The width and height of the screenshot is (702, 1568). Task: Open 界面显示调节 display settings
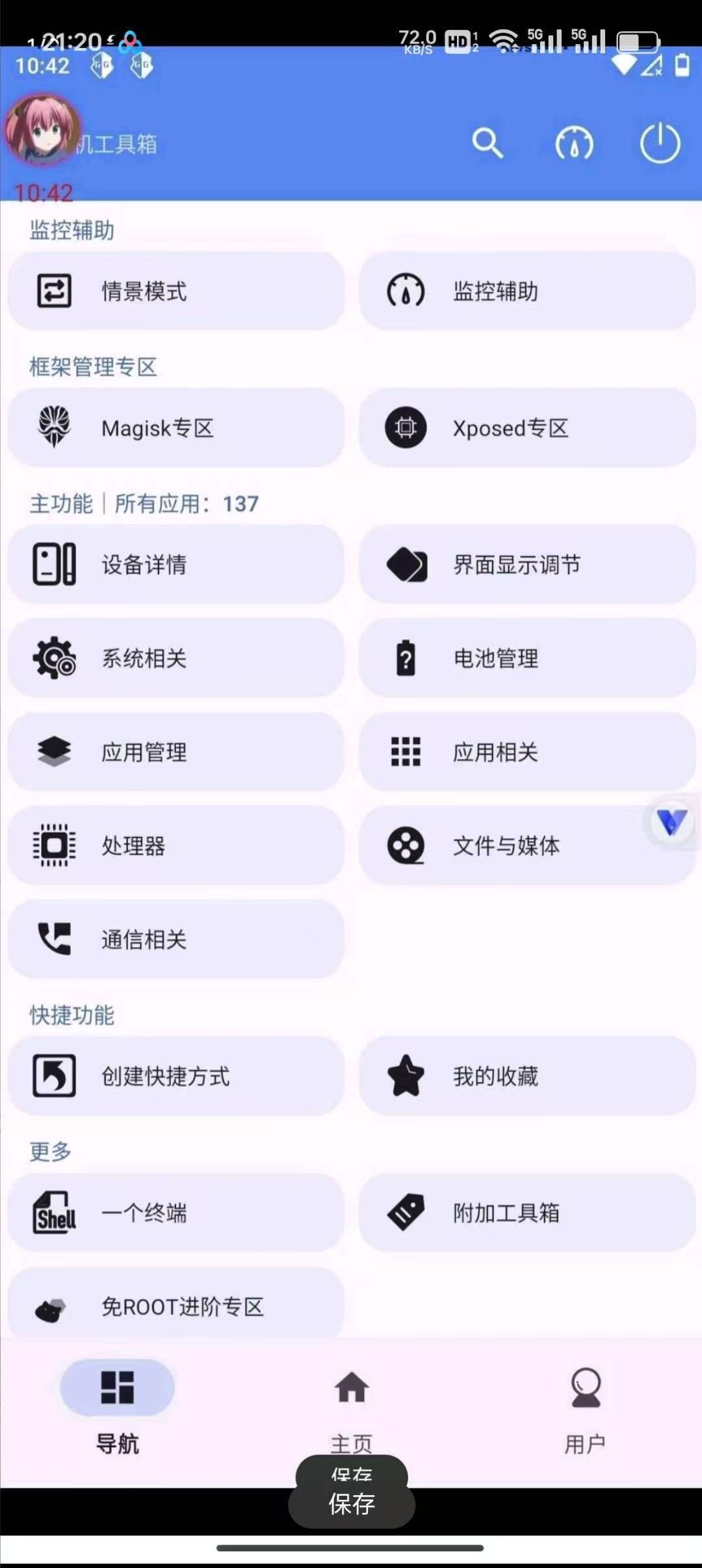(x=526, y=564)
